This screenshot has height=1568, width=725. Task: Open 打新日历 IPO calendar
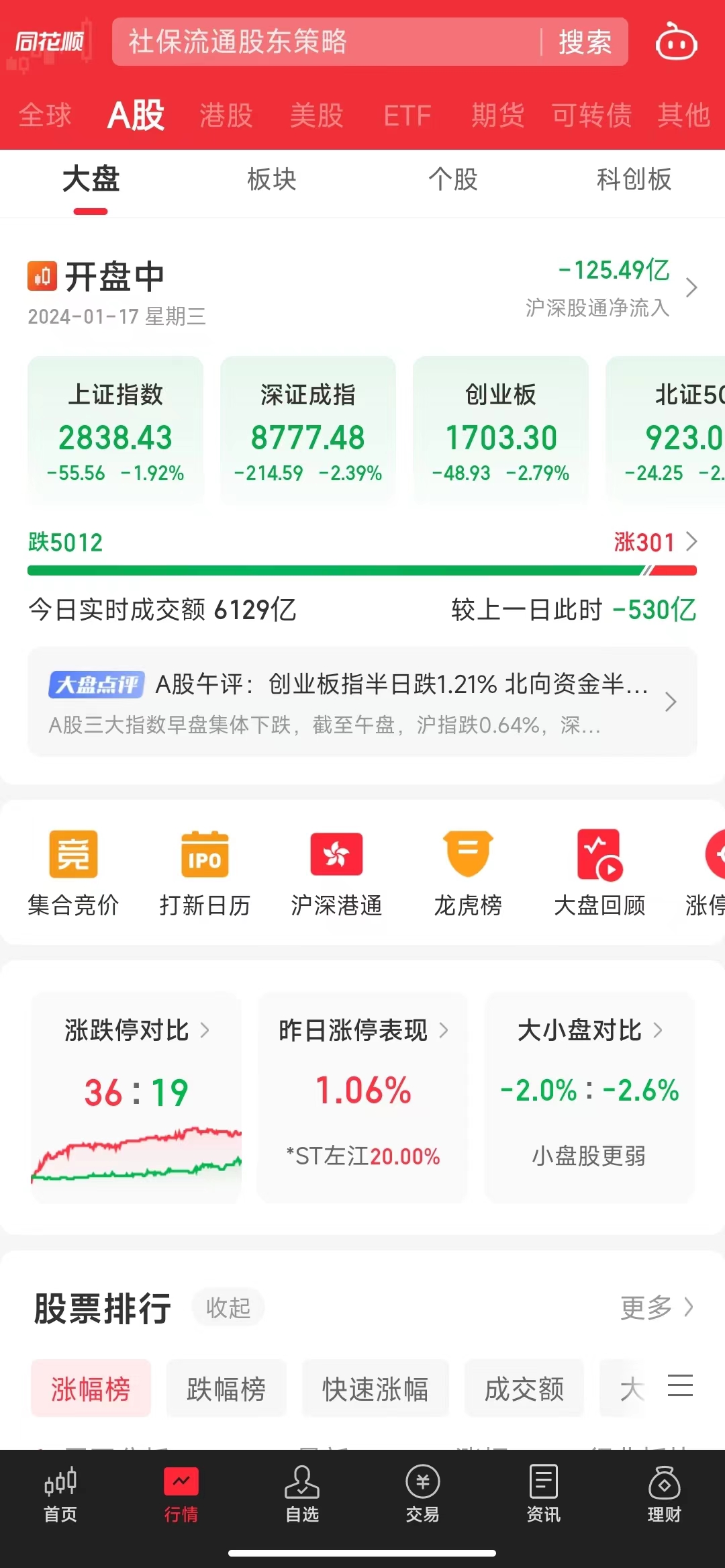click(205, 873)
